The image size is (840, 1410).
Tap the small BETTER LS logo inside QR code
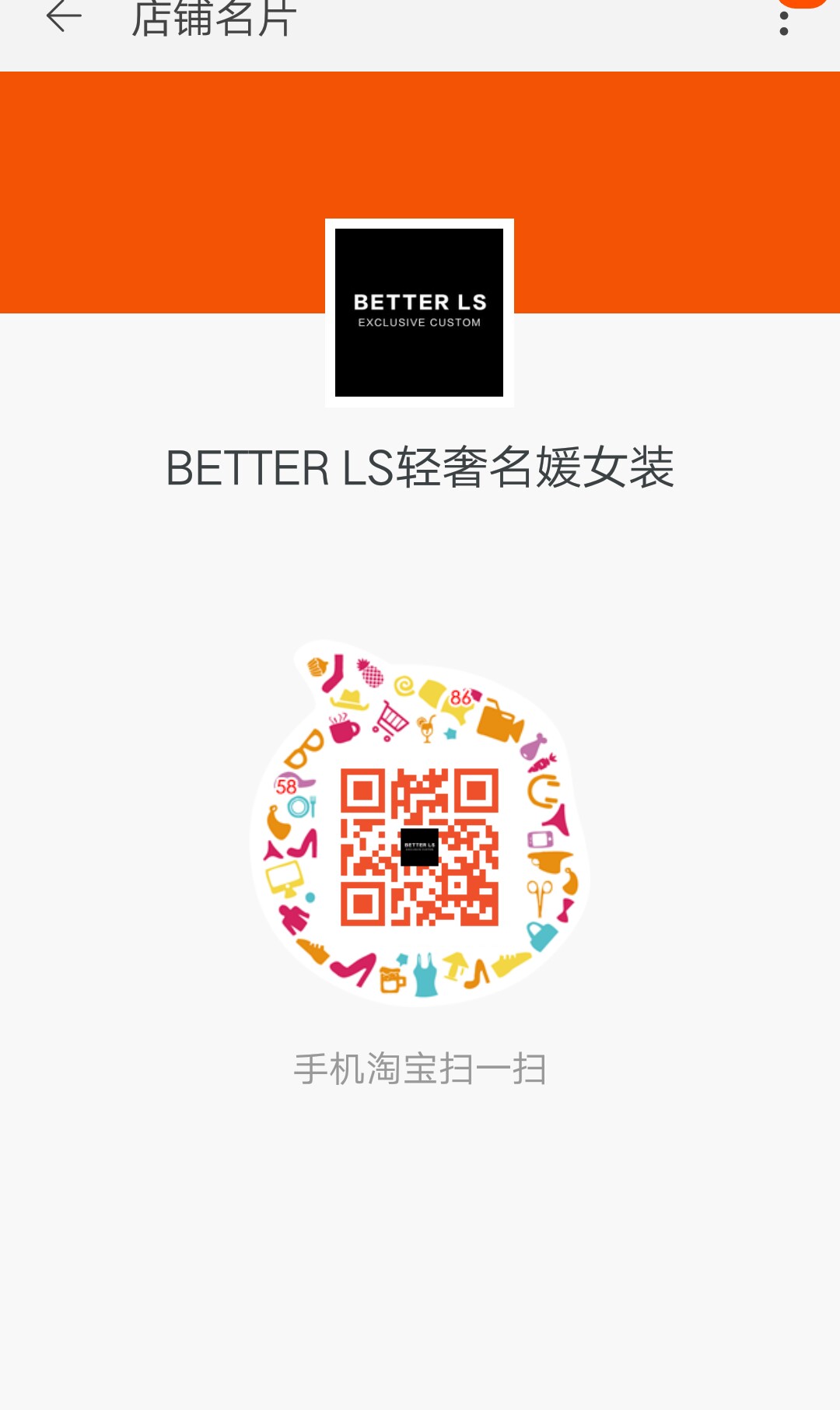coord(420,847)
